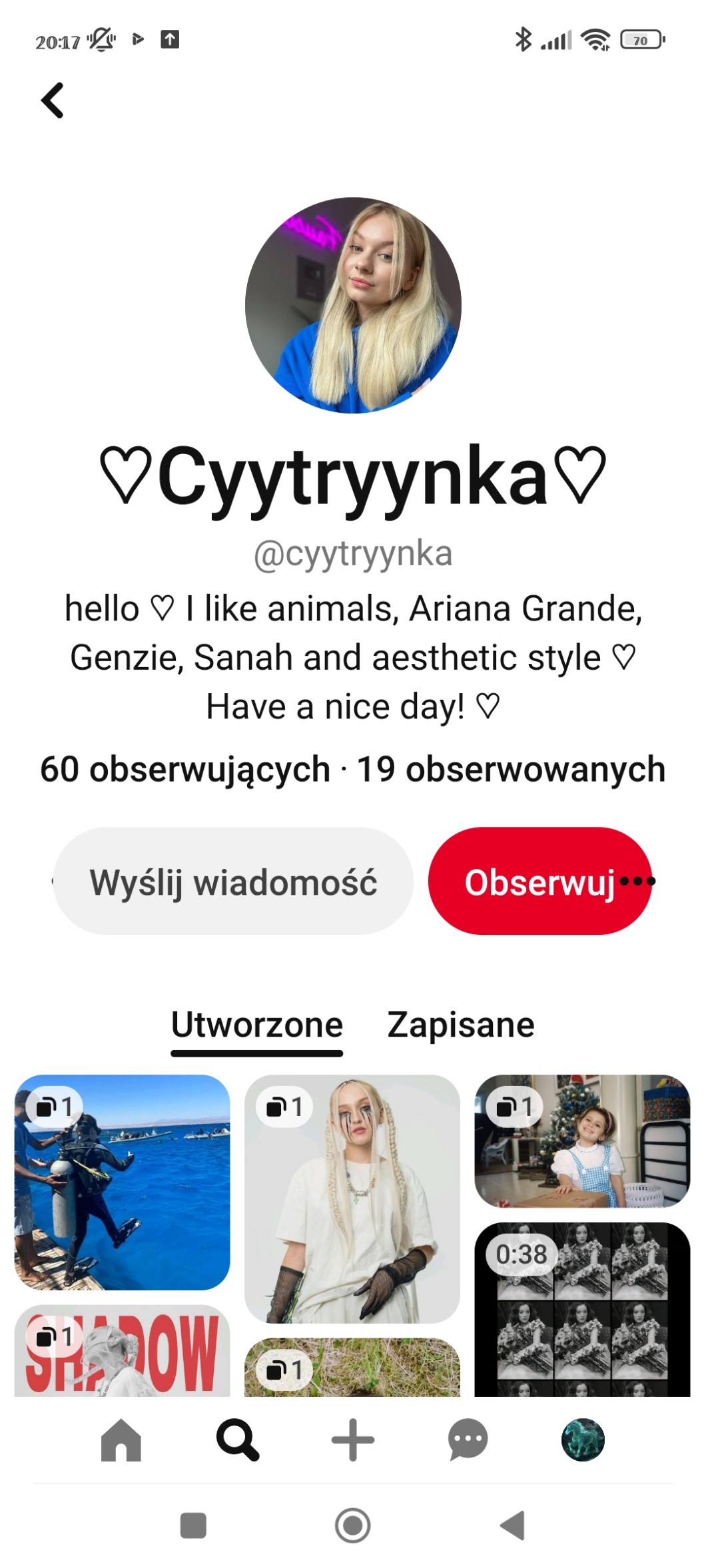Open my own profile avatar tab

pos(583,1439)
